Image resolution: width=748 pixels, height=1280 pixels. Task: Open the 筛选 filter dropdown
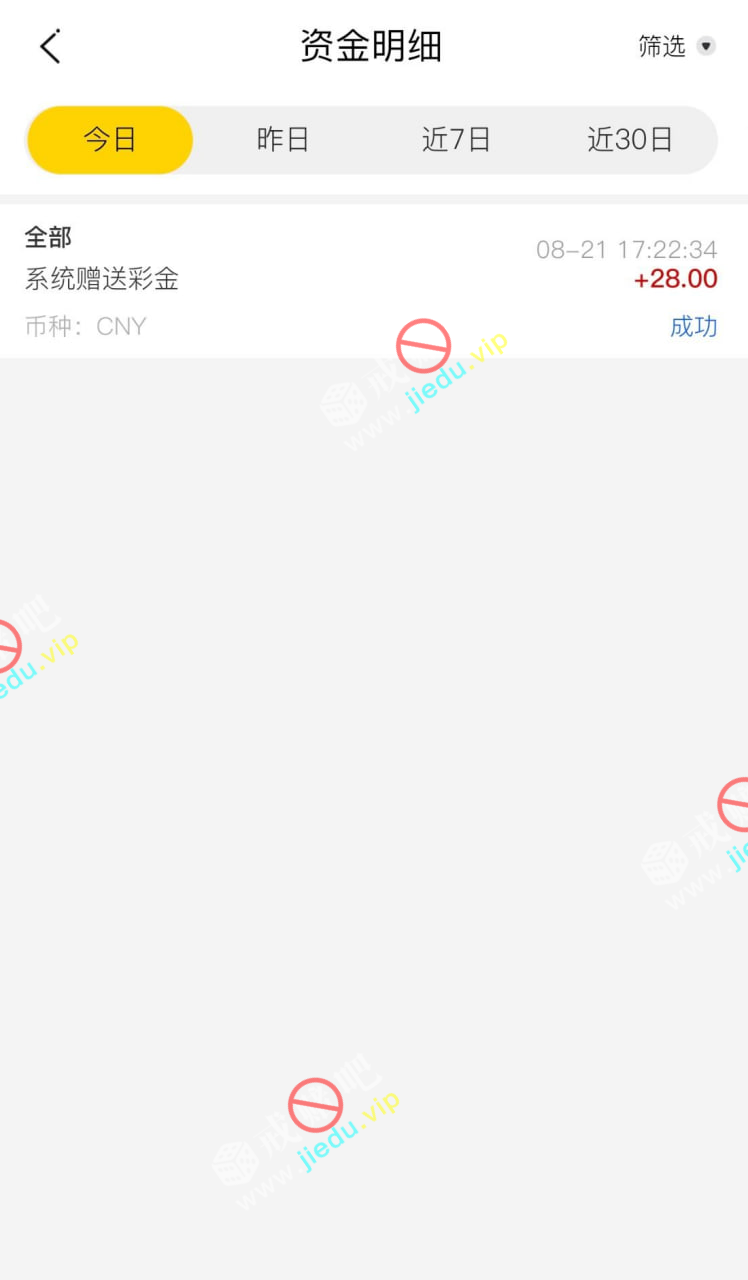[x=677, y=46]
